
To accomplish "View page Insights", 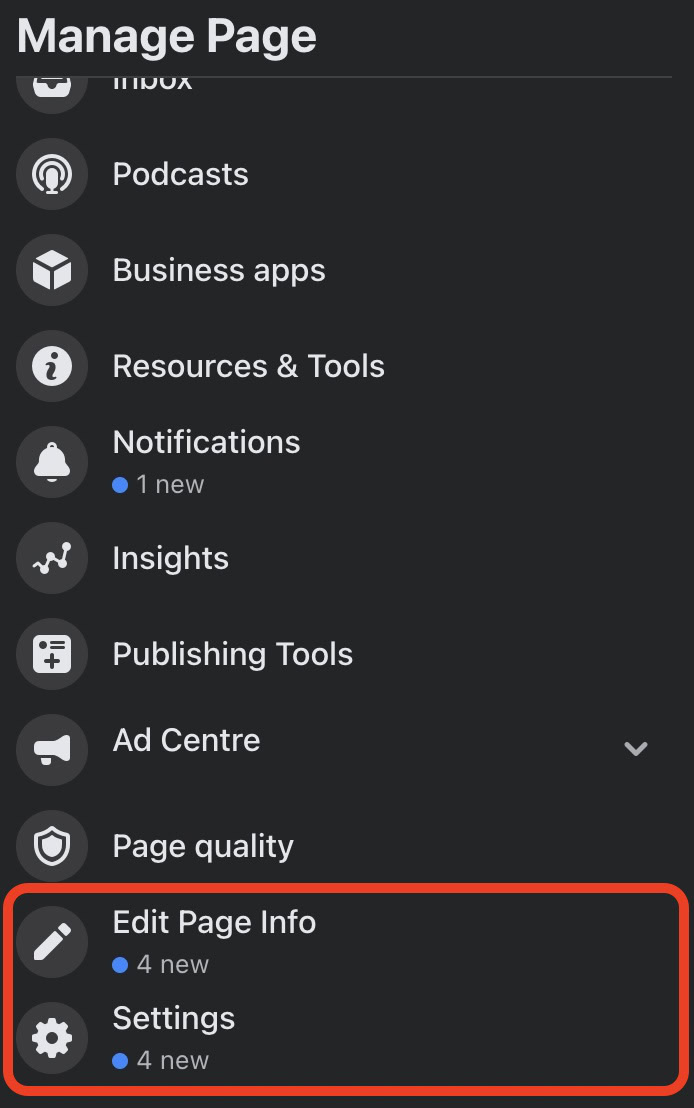I will click(170, 558).
